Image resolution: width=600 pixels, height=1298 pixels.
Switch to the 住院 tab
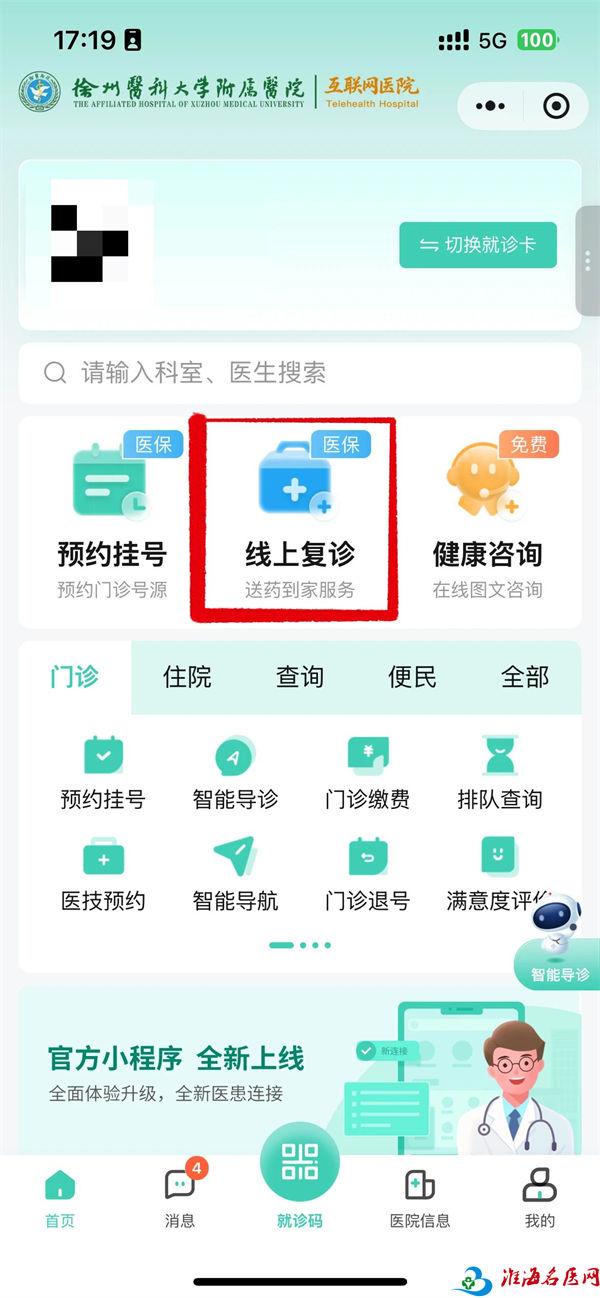point(187,677)
